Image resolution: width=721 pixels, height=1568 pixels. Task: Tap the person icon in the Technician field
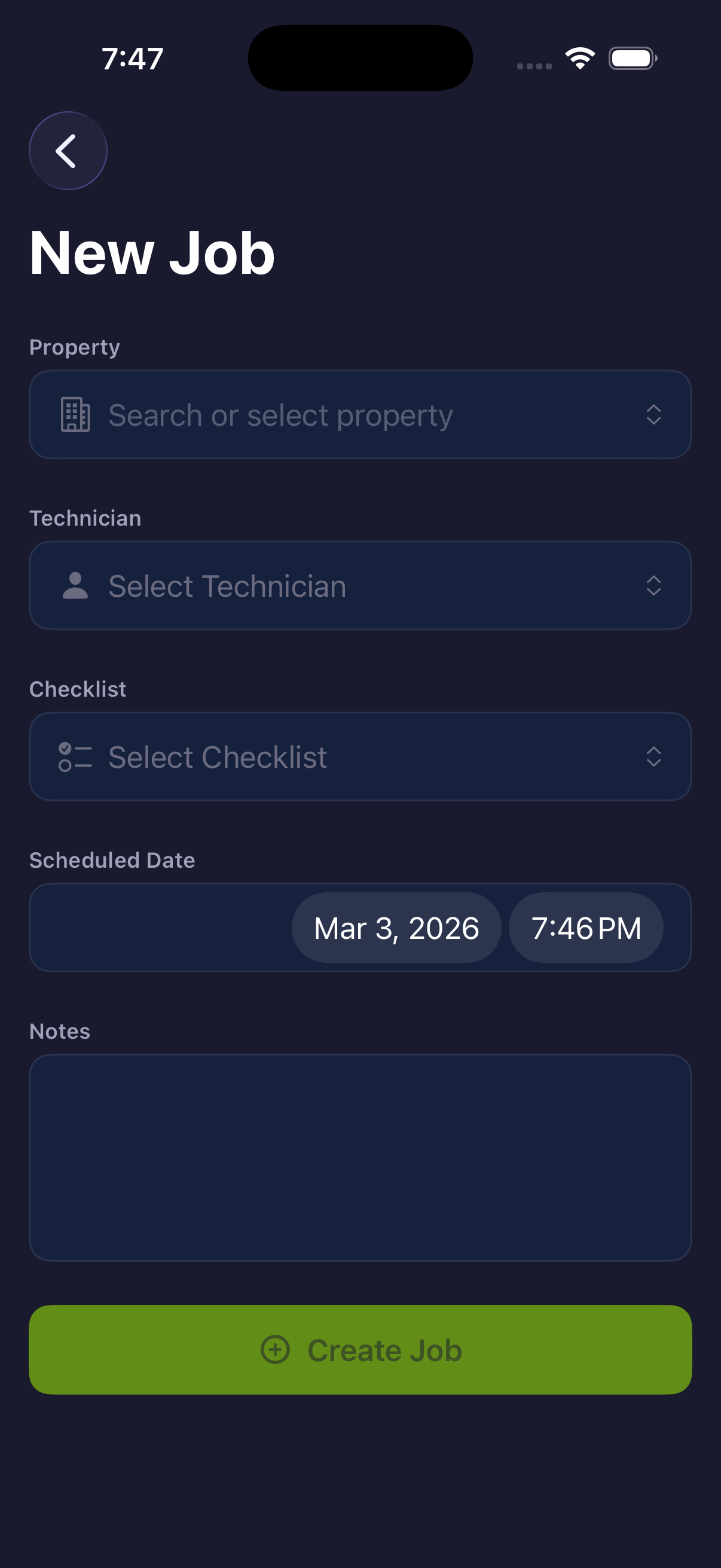75,585
